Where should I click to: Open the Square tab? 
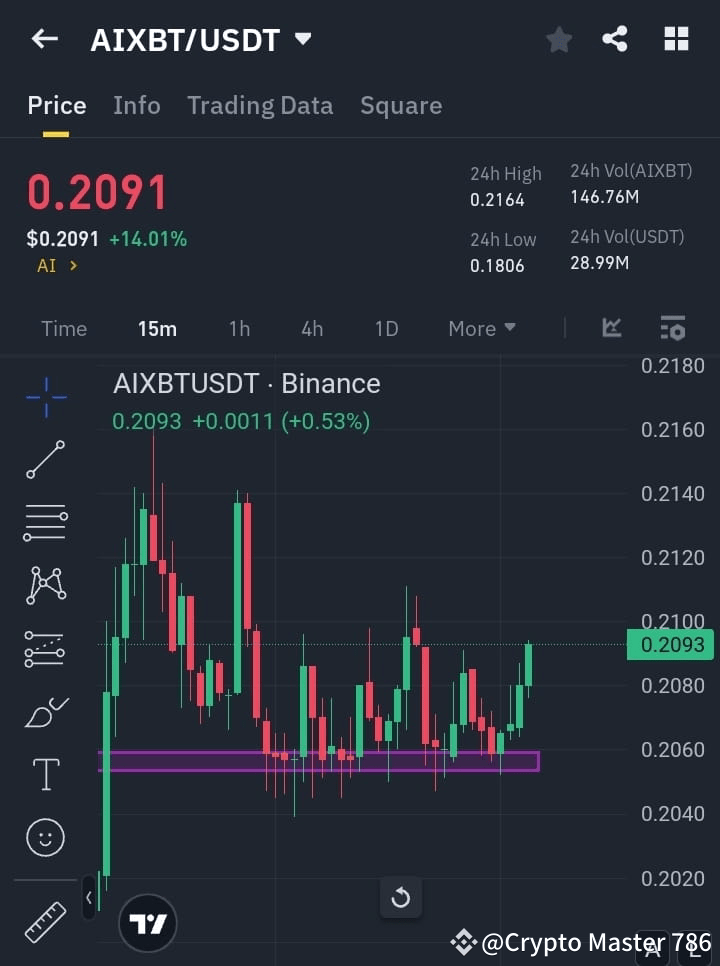coord(400,105)
